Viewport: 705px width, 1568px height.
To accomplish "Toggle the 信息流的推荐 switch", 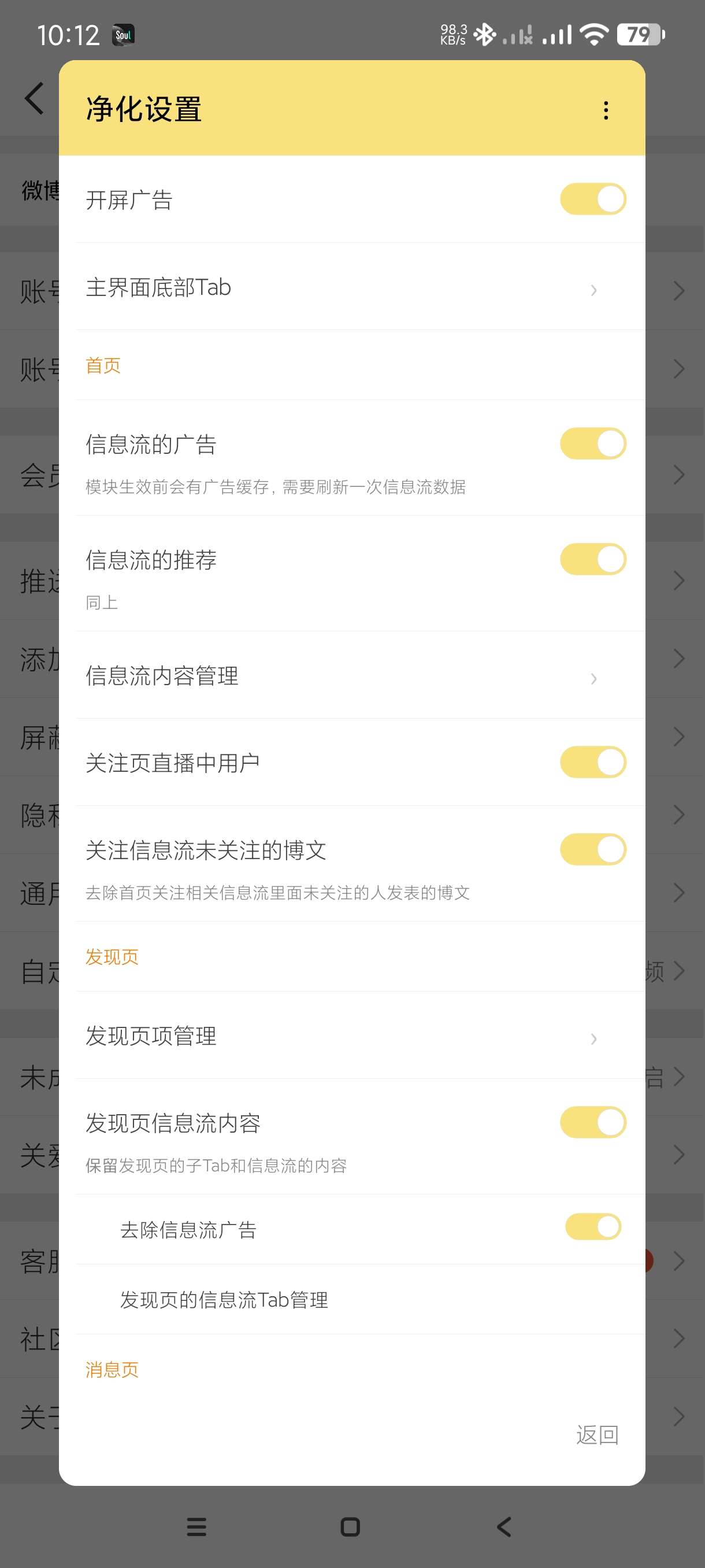I will tap(592, 560).
